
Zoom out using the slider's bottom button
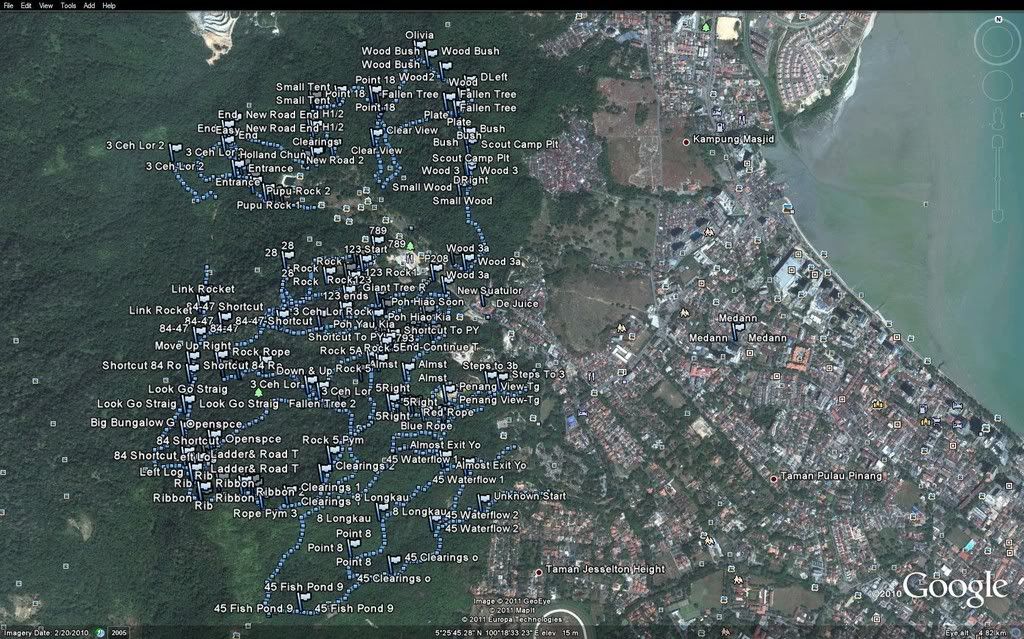998,217
